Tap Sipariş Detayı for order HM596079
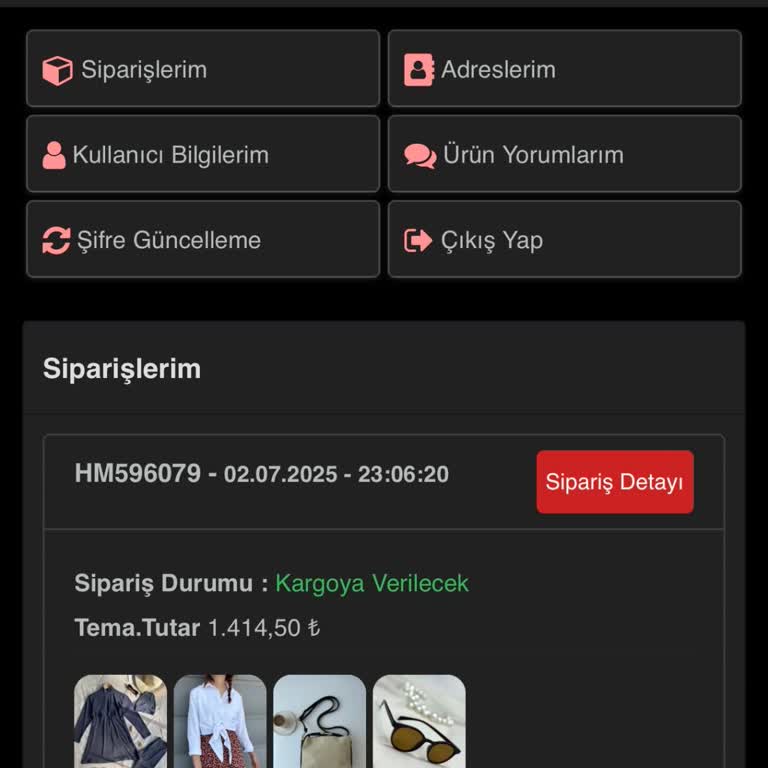Image resolution: width=768 pixels, height=768 pixels. 614,482
